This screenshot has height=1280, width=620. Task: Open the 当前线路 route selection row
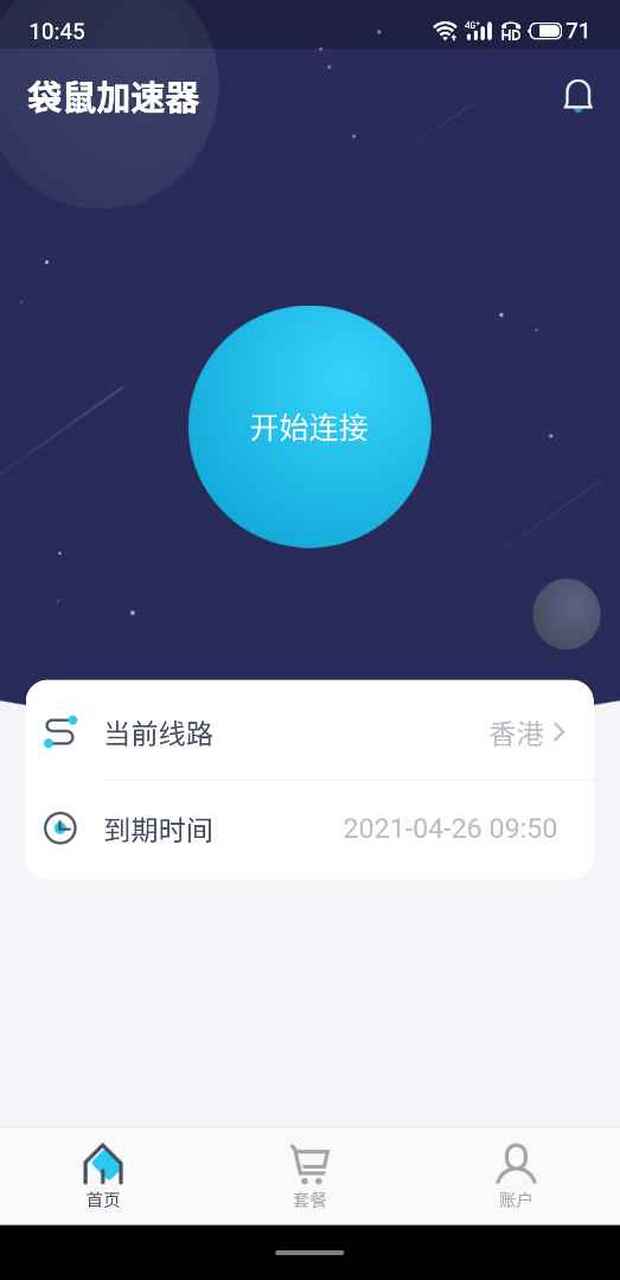click(x=310, y=734)
